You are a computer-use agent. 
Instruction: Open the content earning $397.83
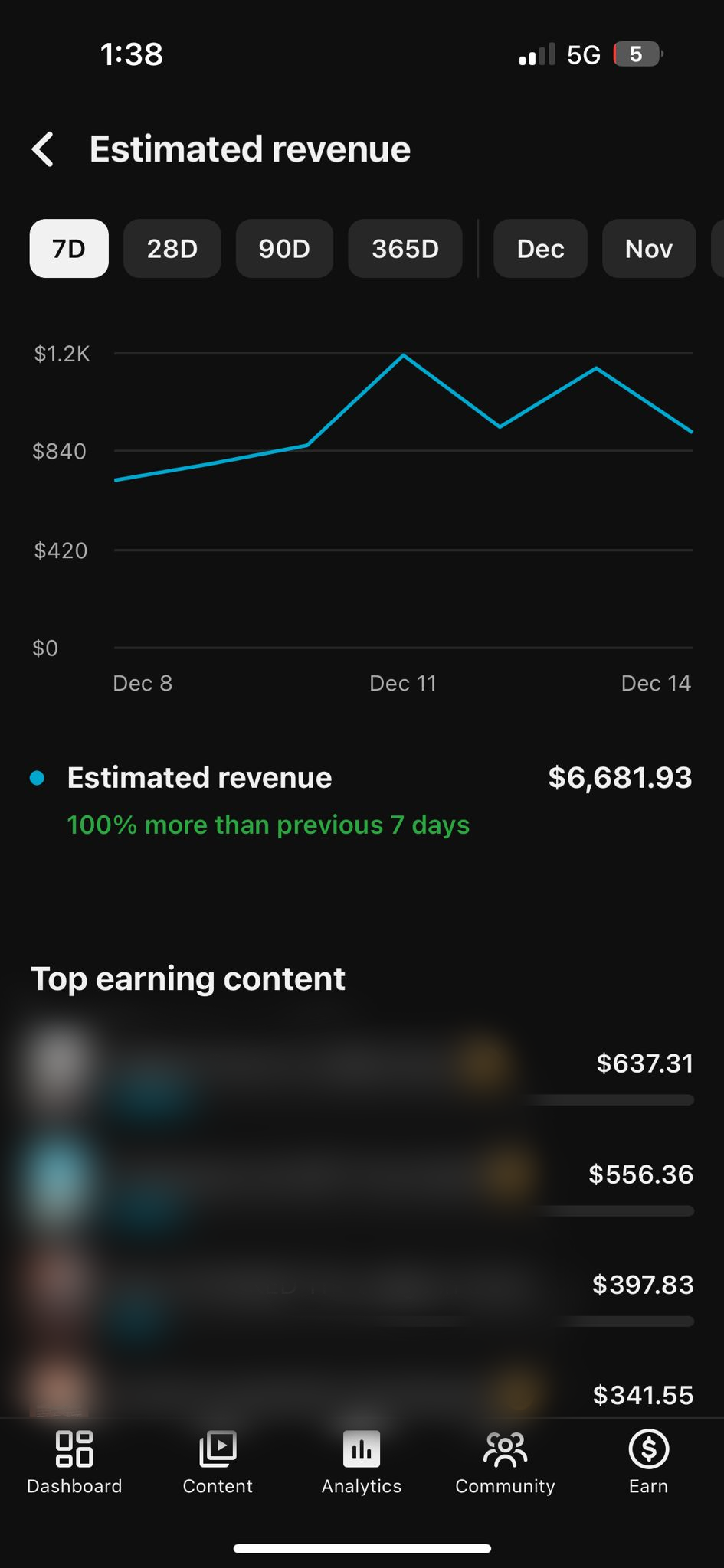[362, 1287]
